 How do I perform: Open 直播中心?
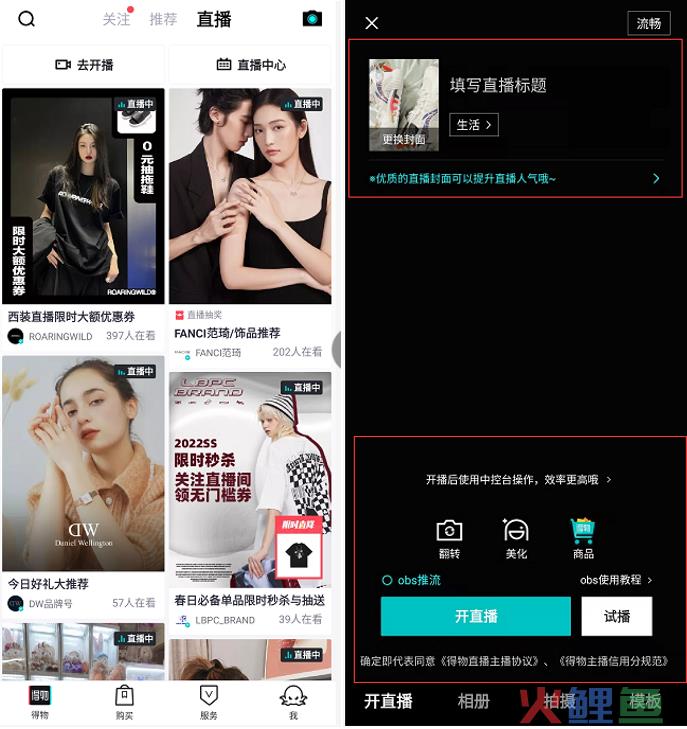[x=251, y=65]
